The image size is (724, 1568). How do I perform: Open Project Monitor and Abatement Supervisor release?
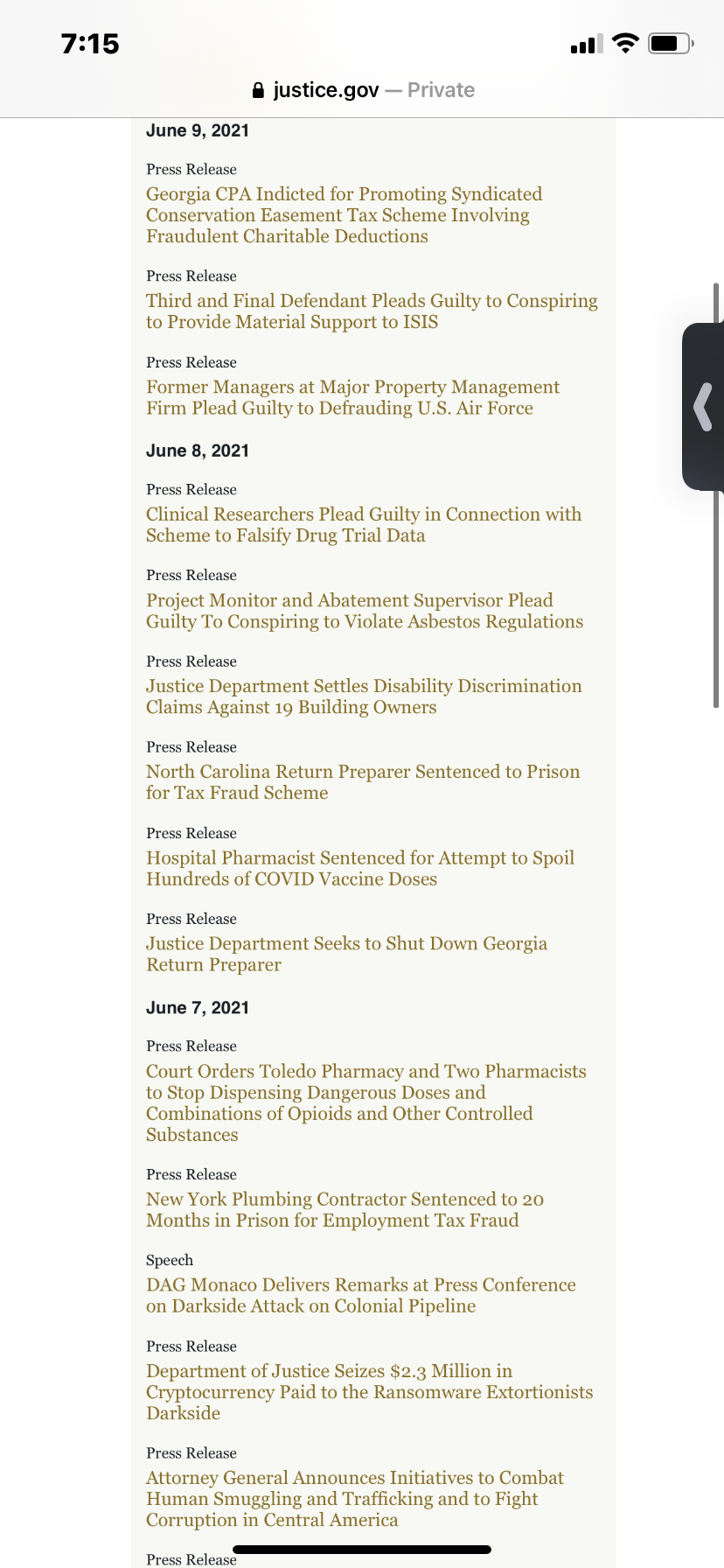click(x=365, y=611)
